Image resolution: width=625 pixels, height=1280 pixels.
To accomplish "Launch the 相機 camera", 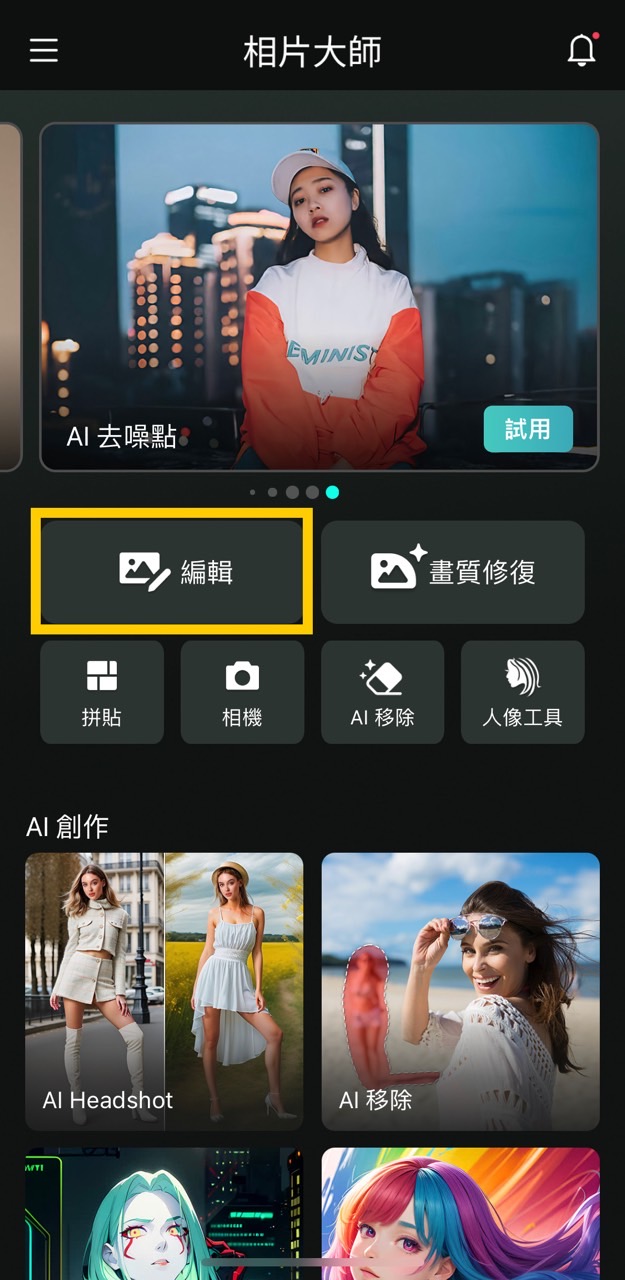I will [242, 692].
